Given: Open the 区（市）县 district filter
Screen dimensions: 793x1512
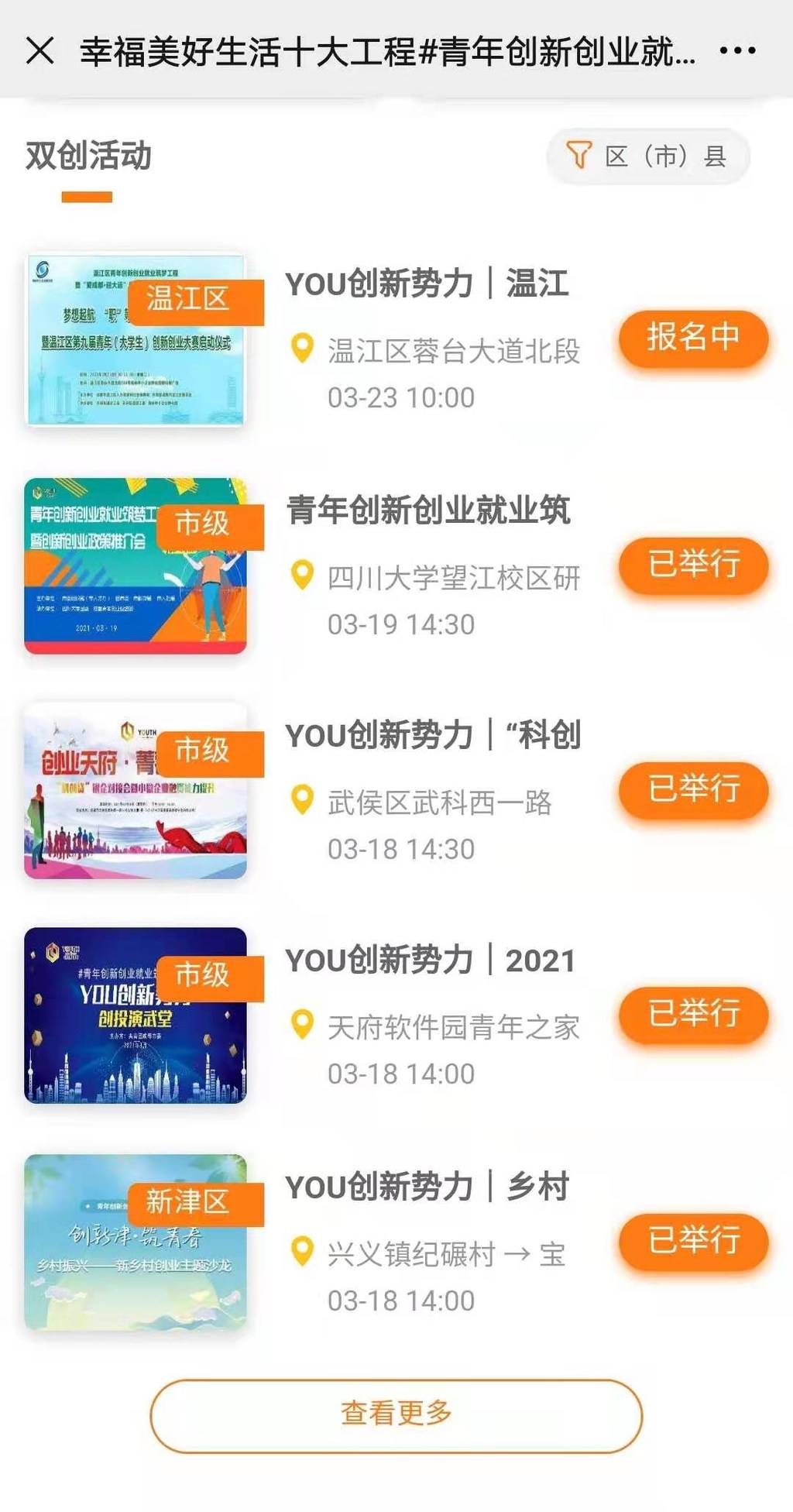Looking at the screenshot, I should (x=648, y=156).
